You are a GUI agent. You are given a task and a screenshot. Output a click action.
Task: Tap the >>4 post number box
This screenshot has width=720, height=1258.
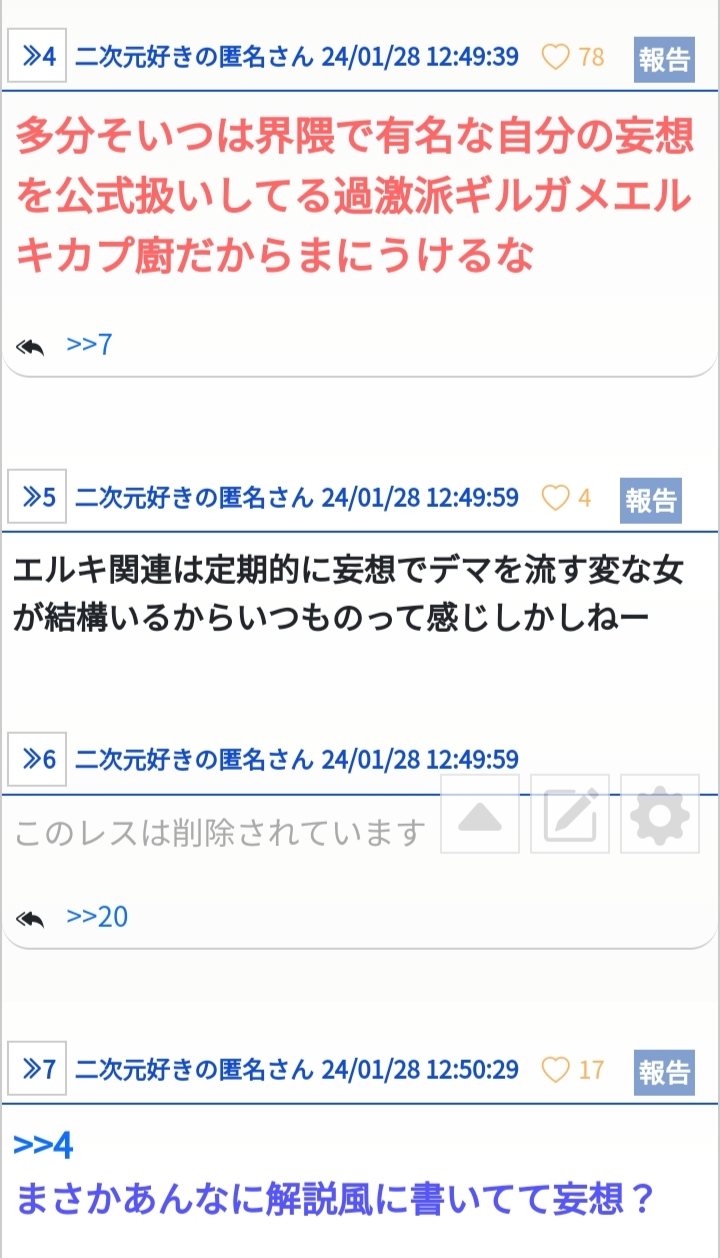[37, 57]
